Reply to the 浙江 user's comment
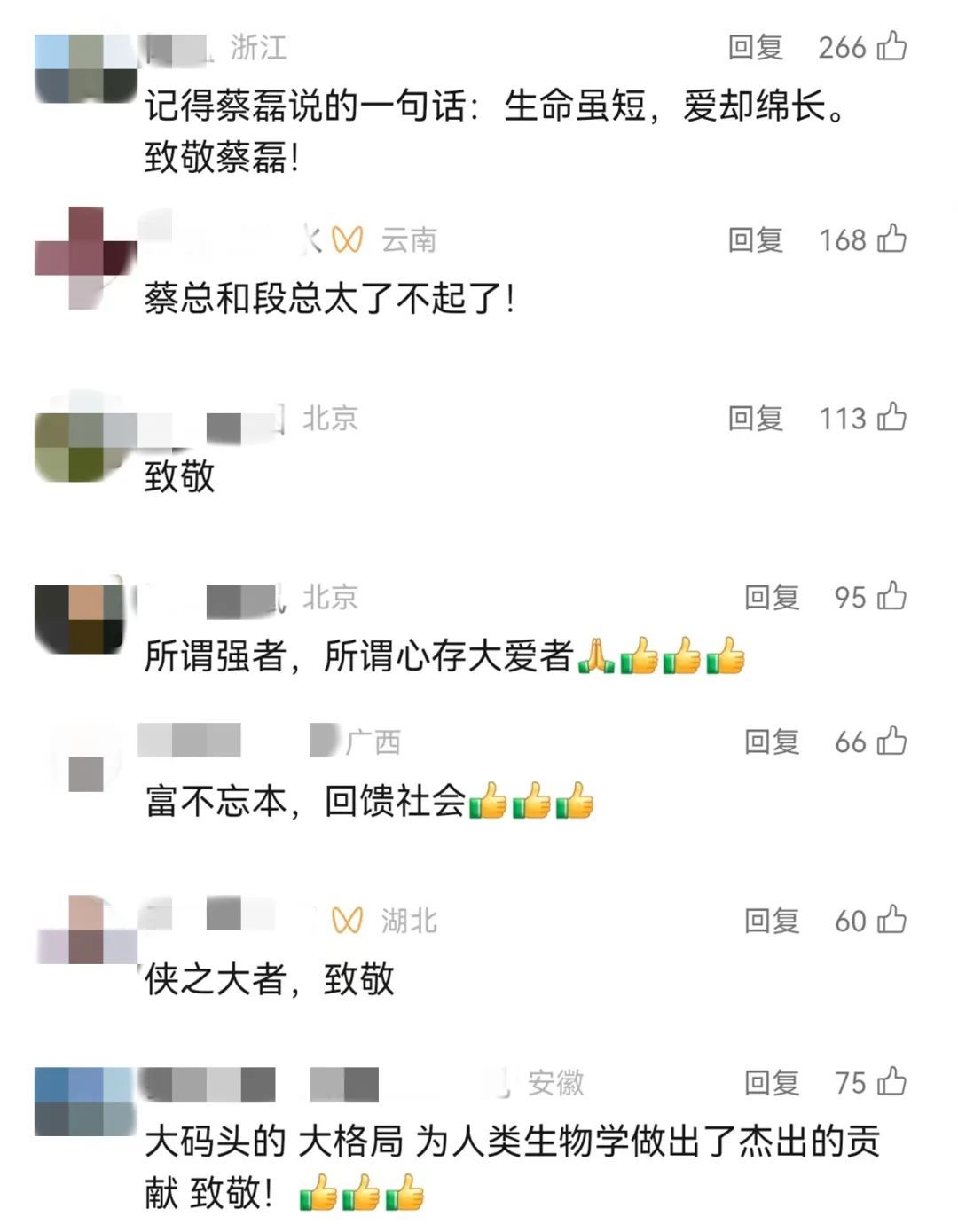 (756, 49)
